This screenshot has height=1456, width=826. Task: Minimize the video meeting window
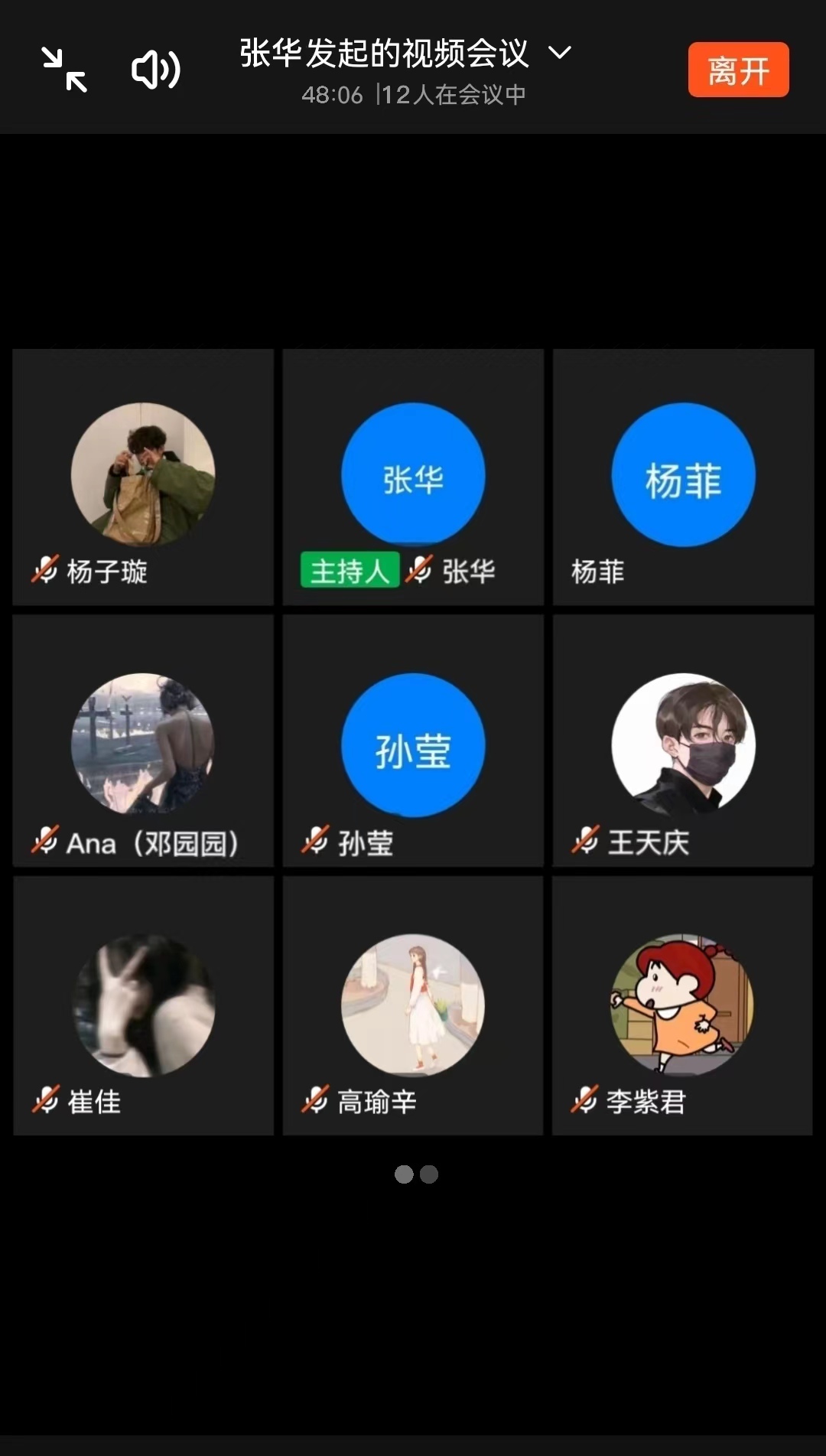64,70
